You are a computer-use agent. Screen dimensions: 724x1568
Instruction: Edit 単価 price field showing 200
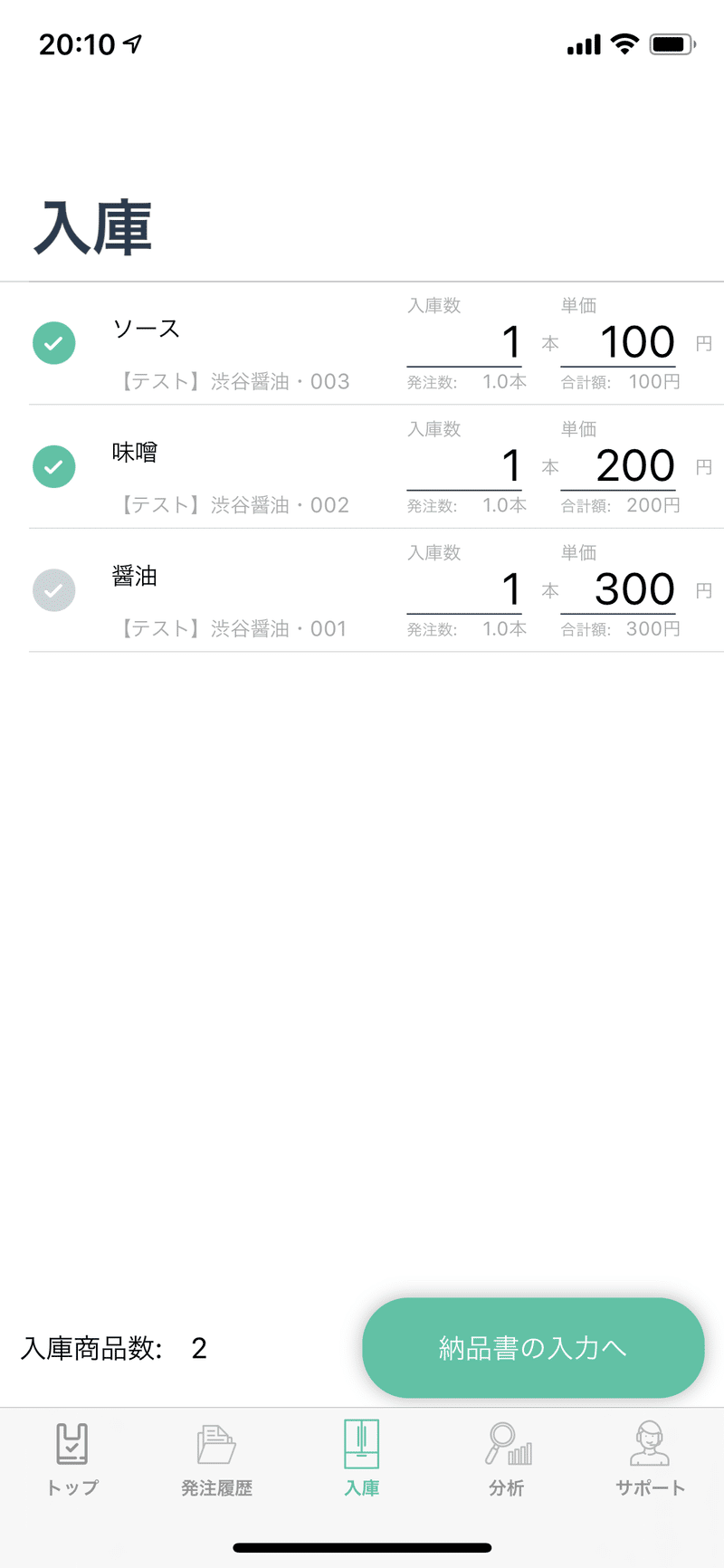pyautogui.click(x=618, y=467)
